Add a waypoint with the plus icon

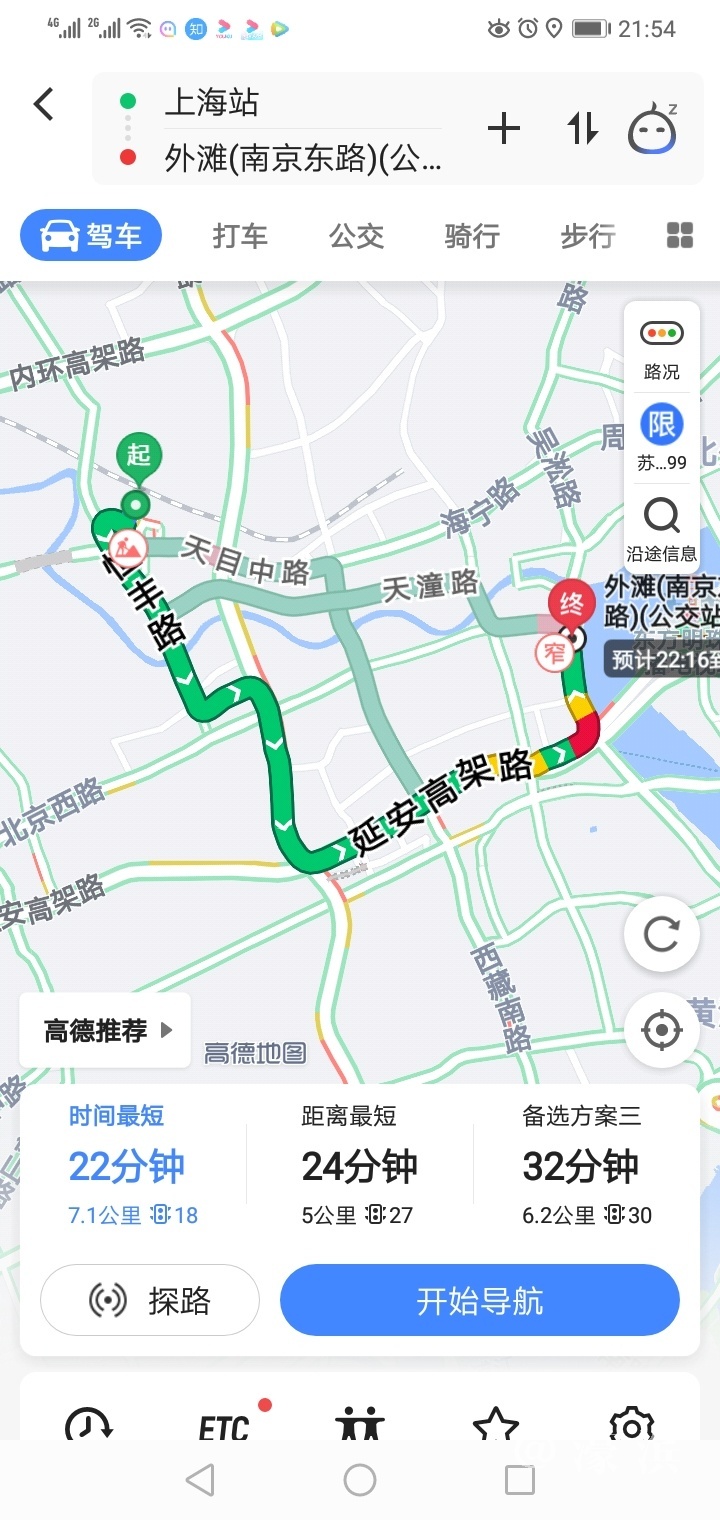504,129
